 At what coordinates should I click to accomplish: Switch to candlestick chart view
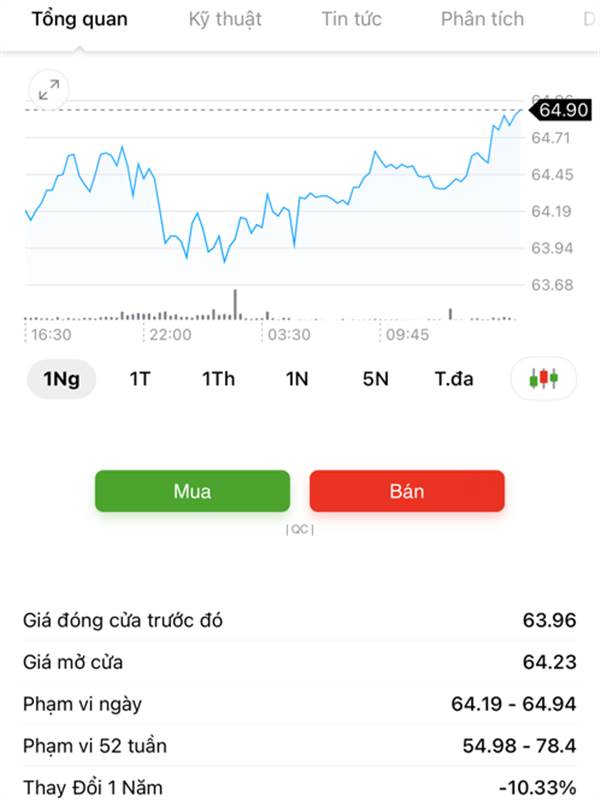pos(543,379)
